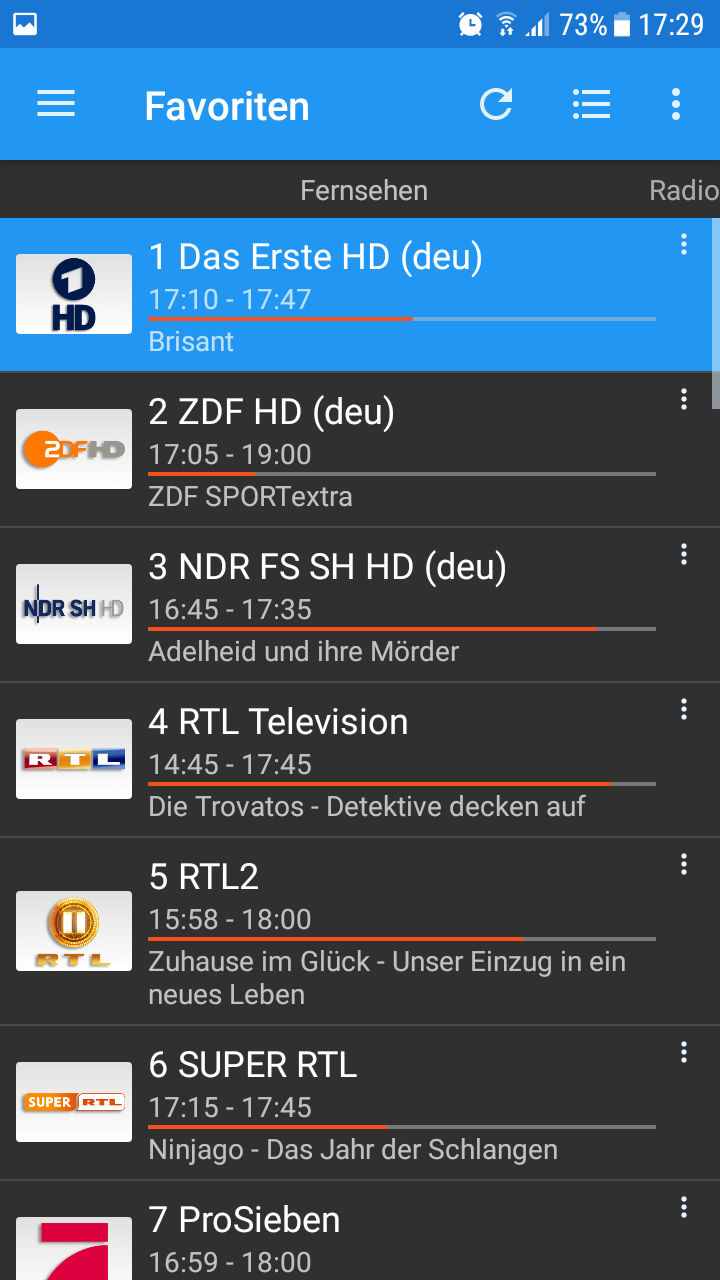Show more options for ProSieben
Image resolution: width=720 pixels, height=1280 pixels.
684,1207
